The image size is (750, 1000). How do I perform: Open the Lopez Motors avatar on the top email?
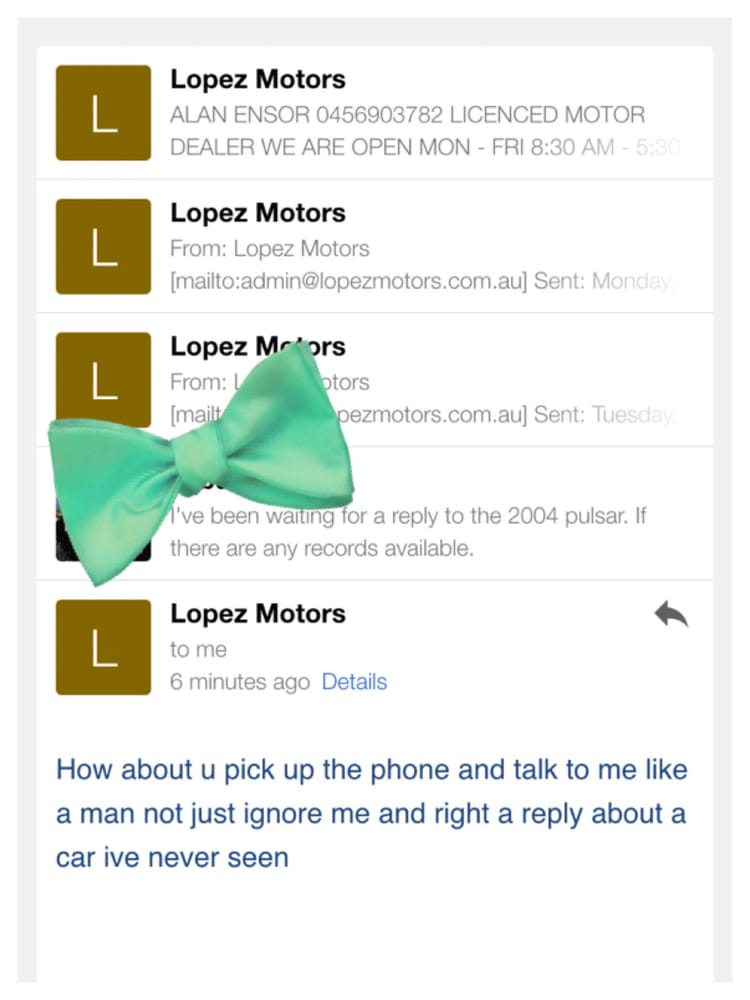(103, 112)
